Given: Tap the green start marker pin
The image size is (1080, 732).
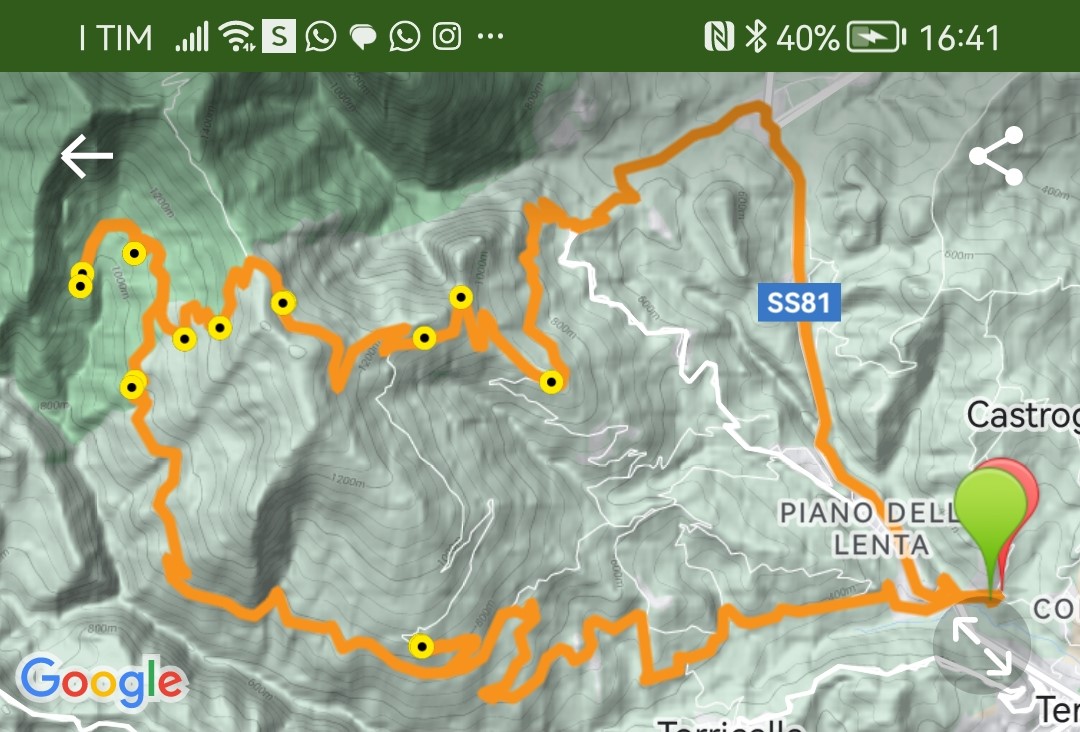Looking at the screenshot, I should 988,510.
